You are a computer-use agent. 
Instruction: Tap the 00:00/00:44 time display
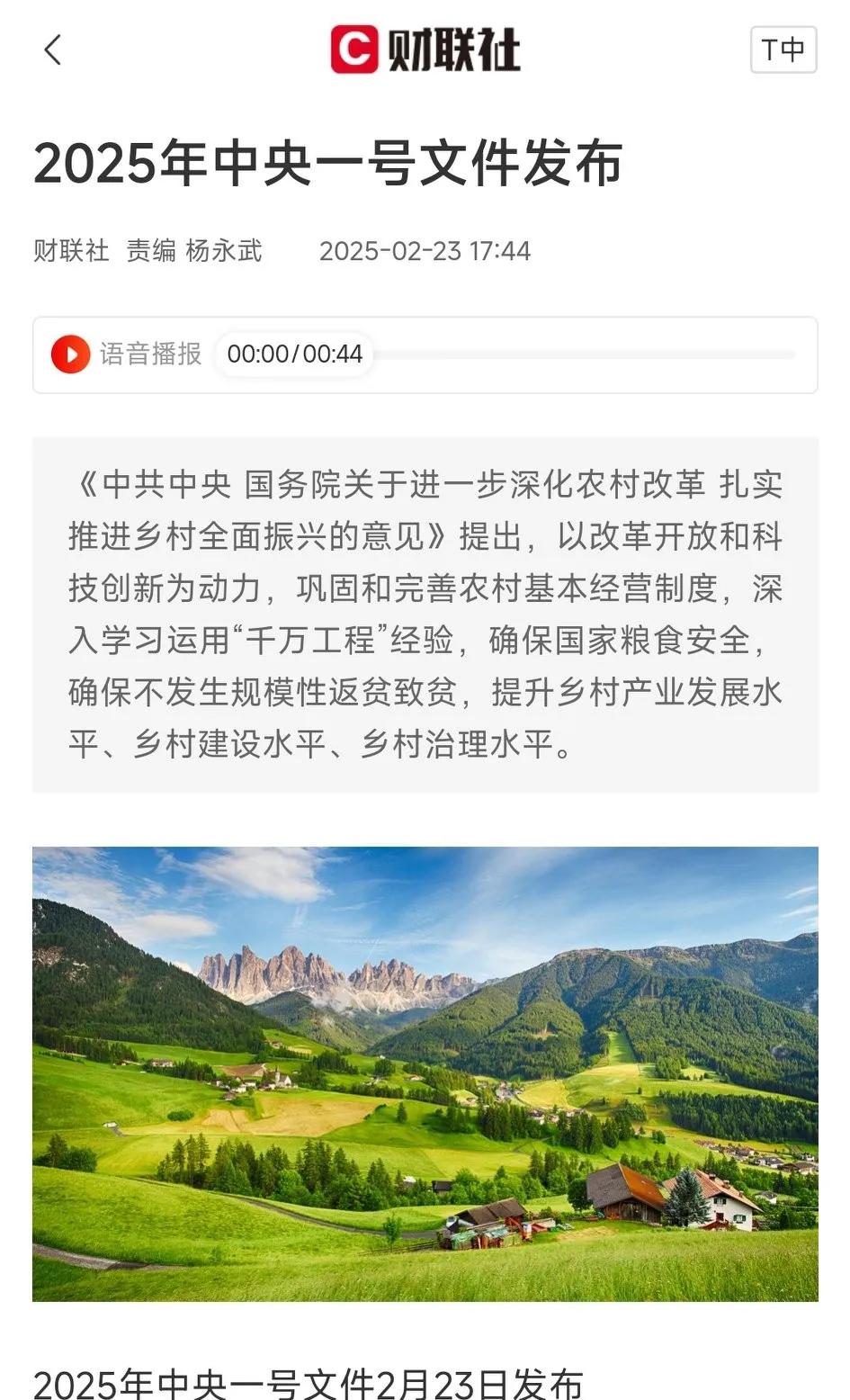[294, 354]
